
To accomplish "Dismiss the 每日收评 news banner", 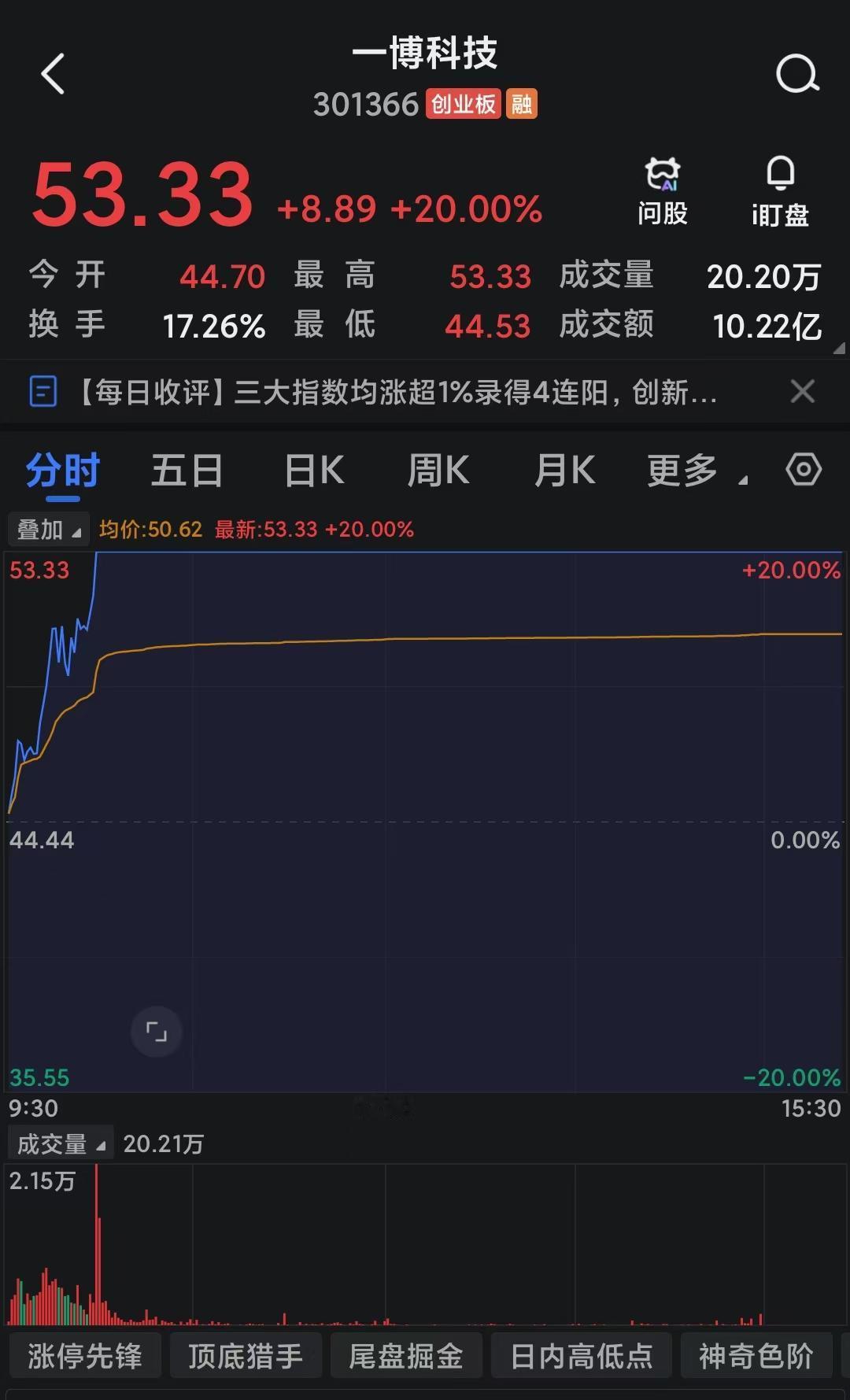I will (802, 391).
